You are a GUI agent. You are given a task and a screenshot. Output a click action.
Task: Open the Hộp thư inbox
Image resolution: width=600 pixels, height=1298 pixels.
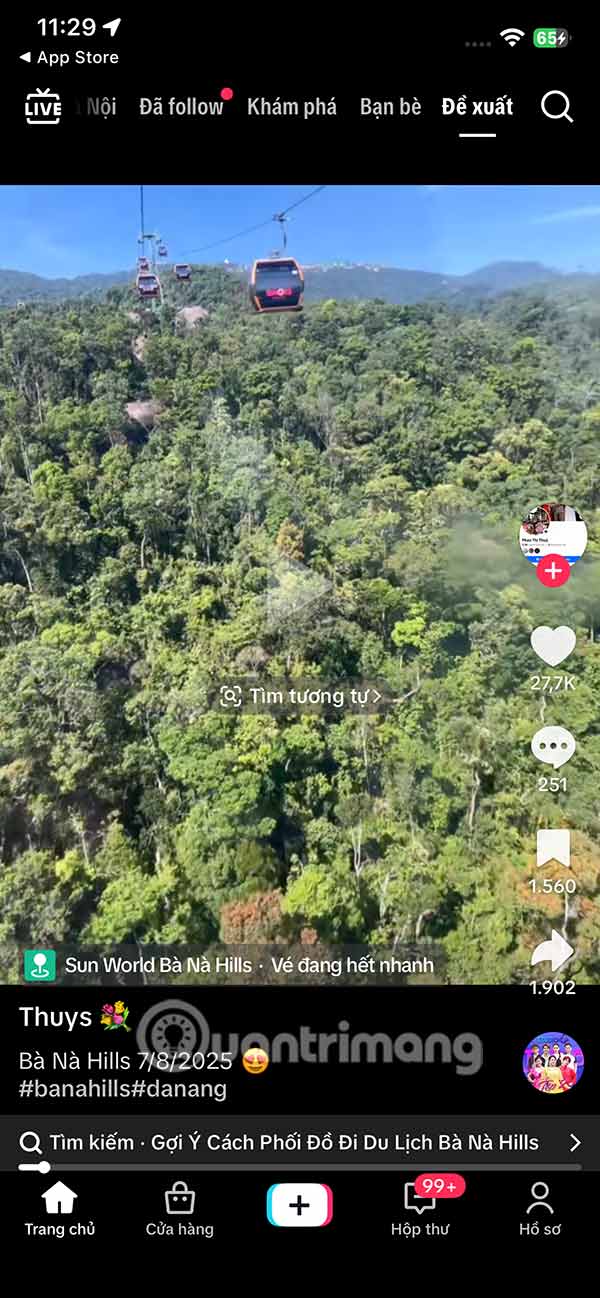click(x=420, y=1208)
